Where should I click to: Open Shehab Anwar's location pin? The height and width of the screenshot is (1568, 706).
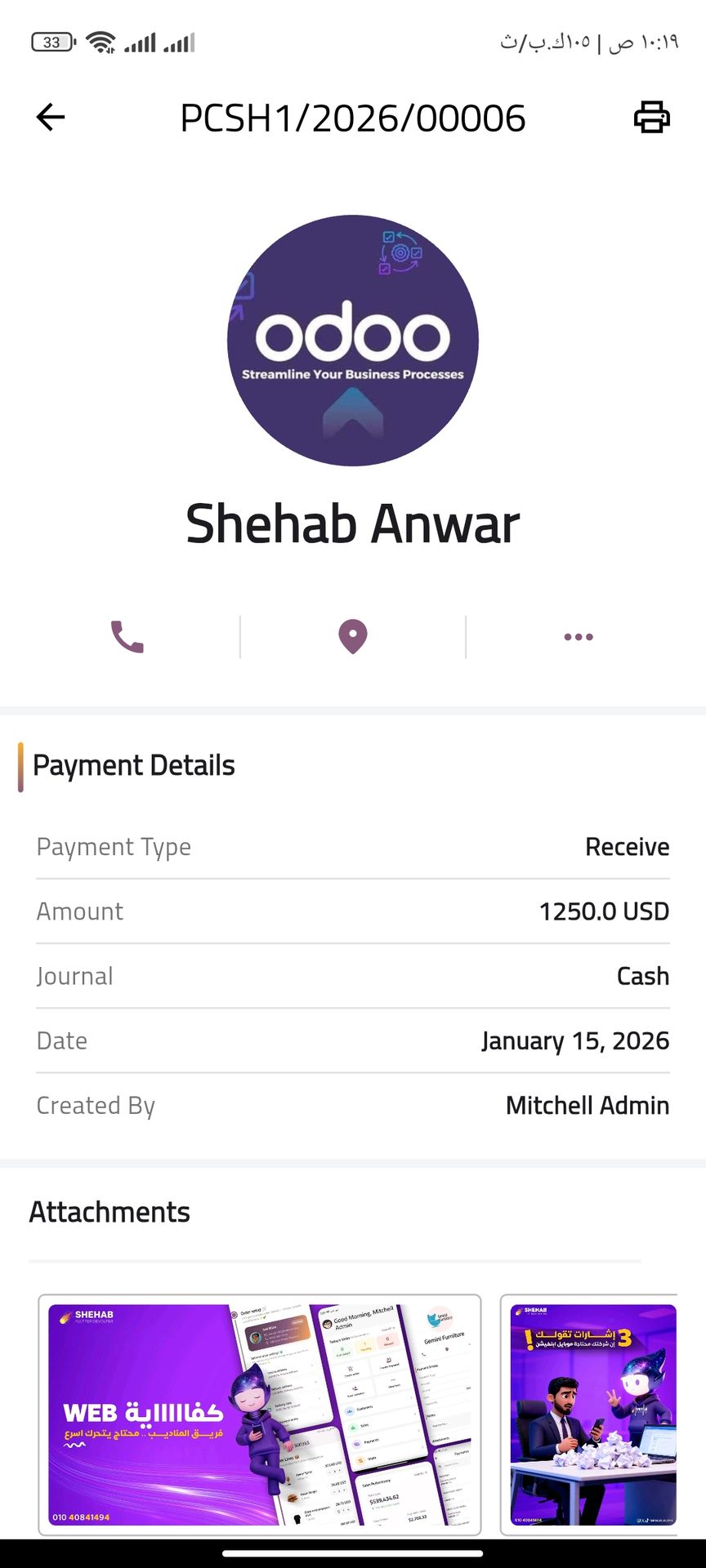click(353, 637)
